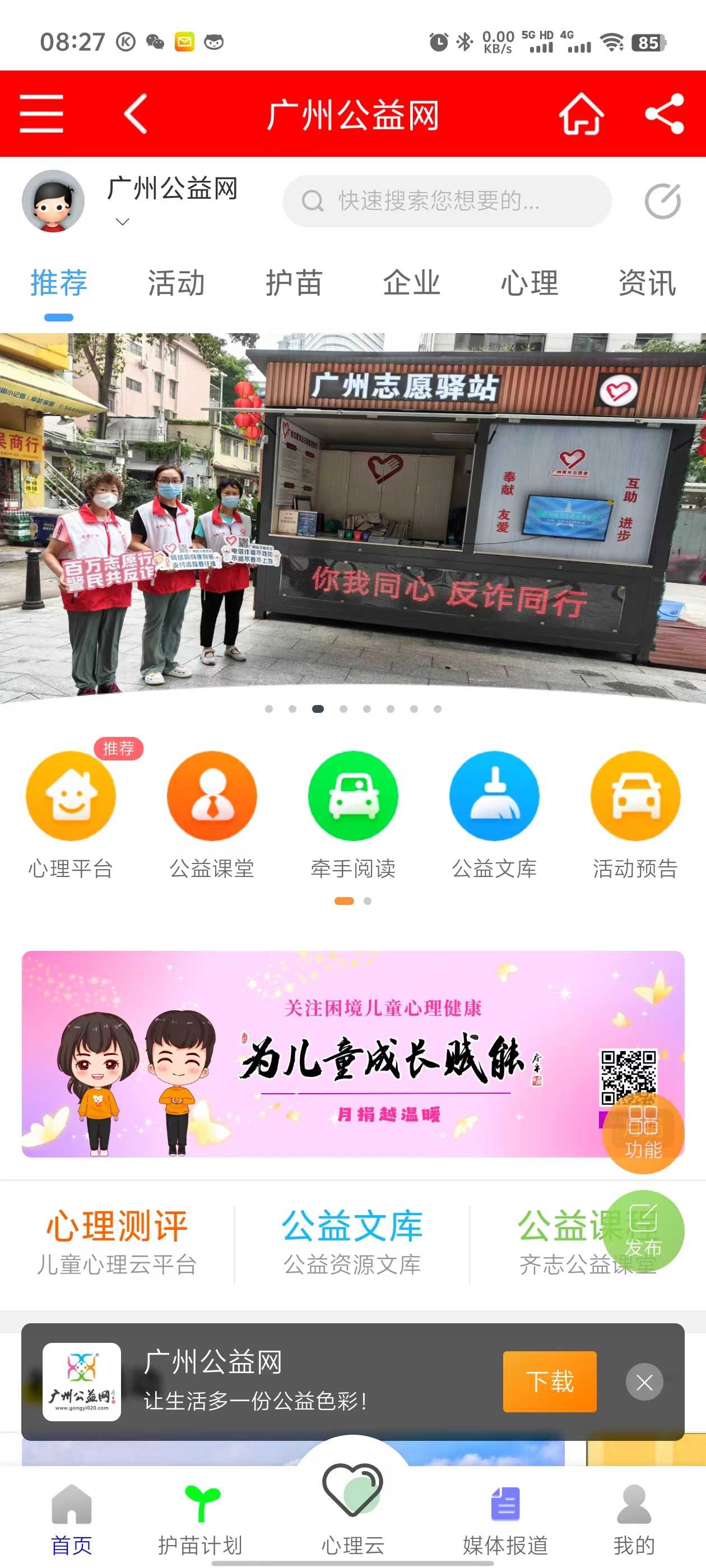Tap the edit icon beside search

(662, 201)
